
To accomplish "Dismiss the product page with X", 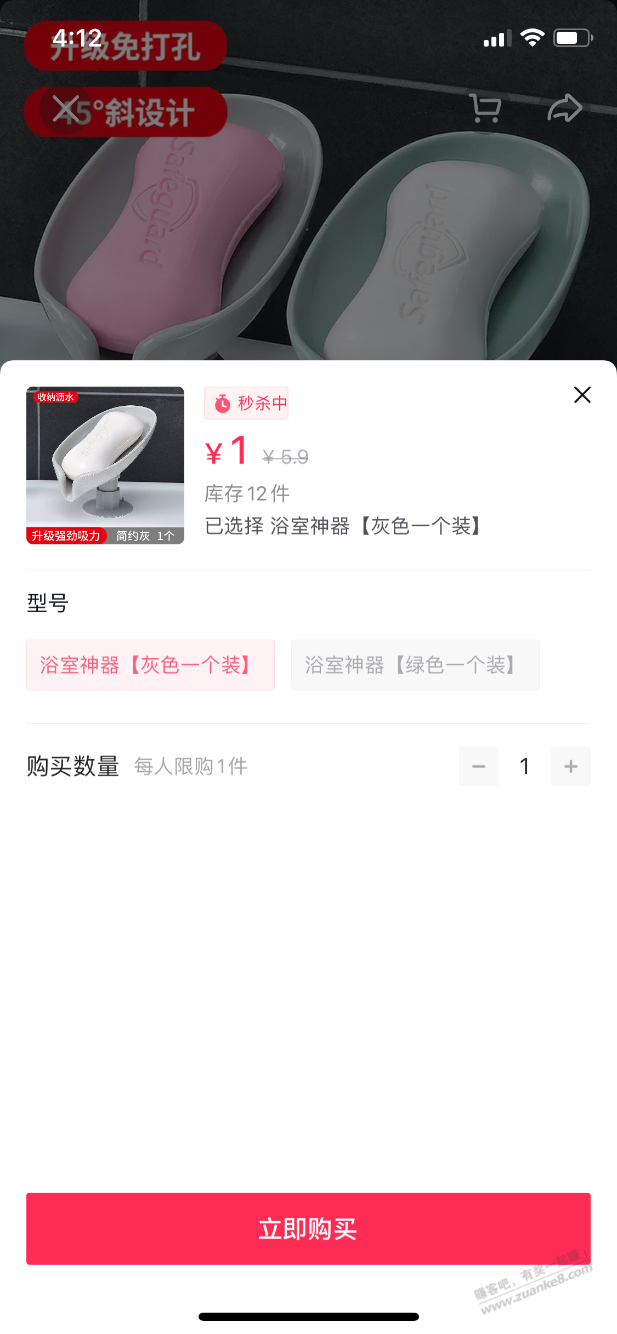I will (x=66, y=109).
